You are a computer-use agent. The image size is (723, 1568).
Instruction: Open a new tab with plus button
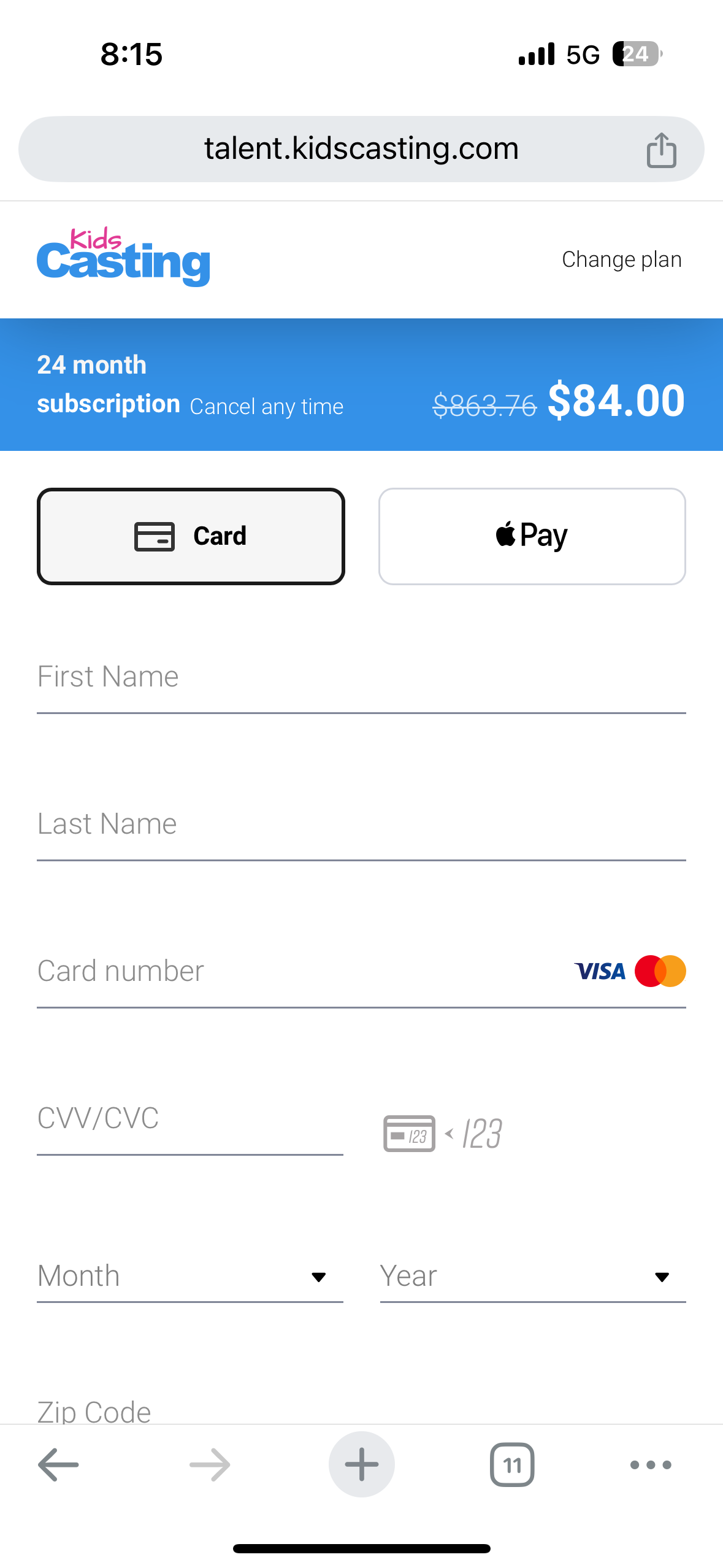(x=361, y=1464)
